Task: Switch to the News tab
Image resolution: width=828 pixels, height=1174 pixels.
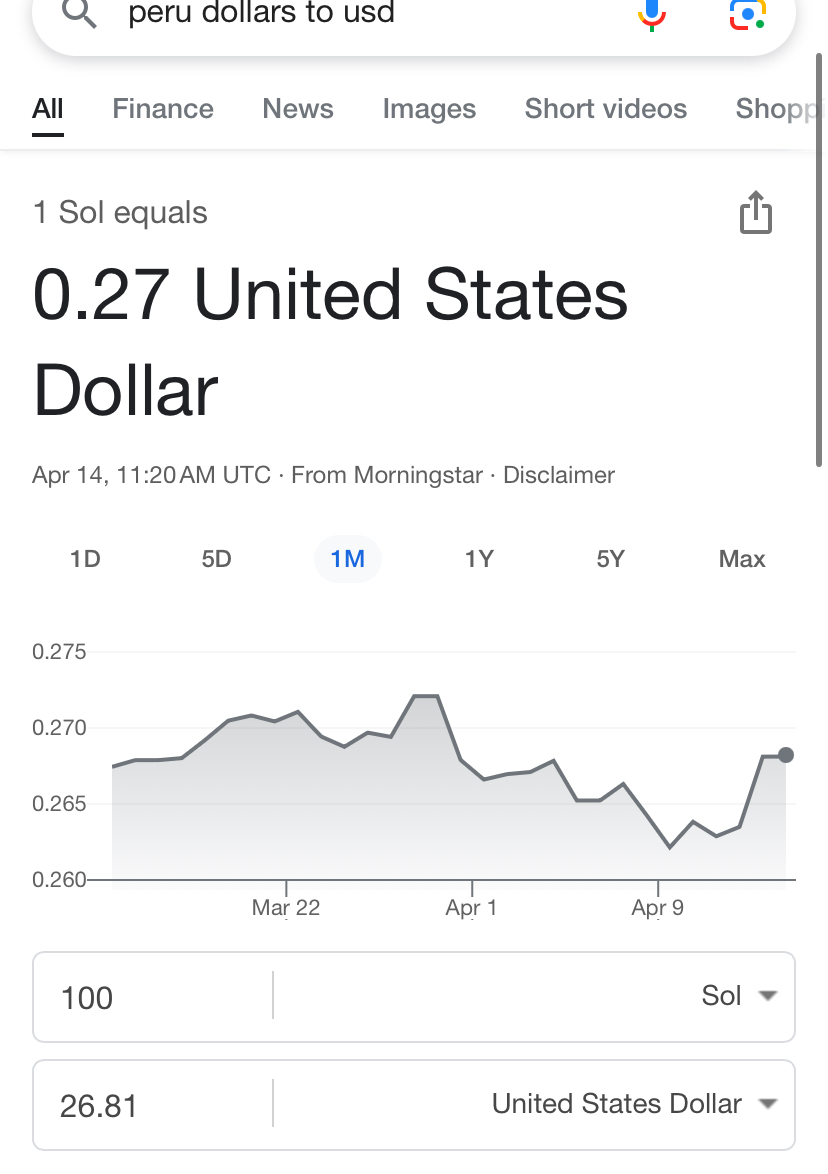Action: [x=298, y=109]
